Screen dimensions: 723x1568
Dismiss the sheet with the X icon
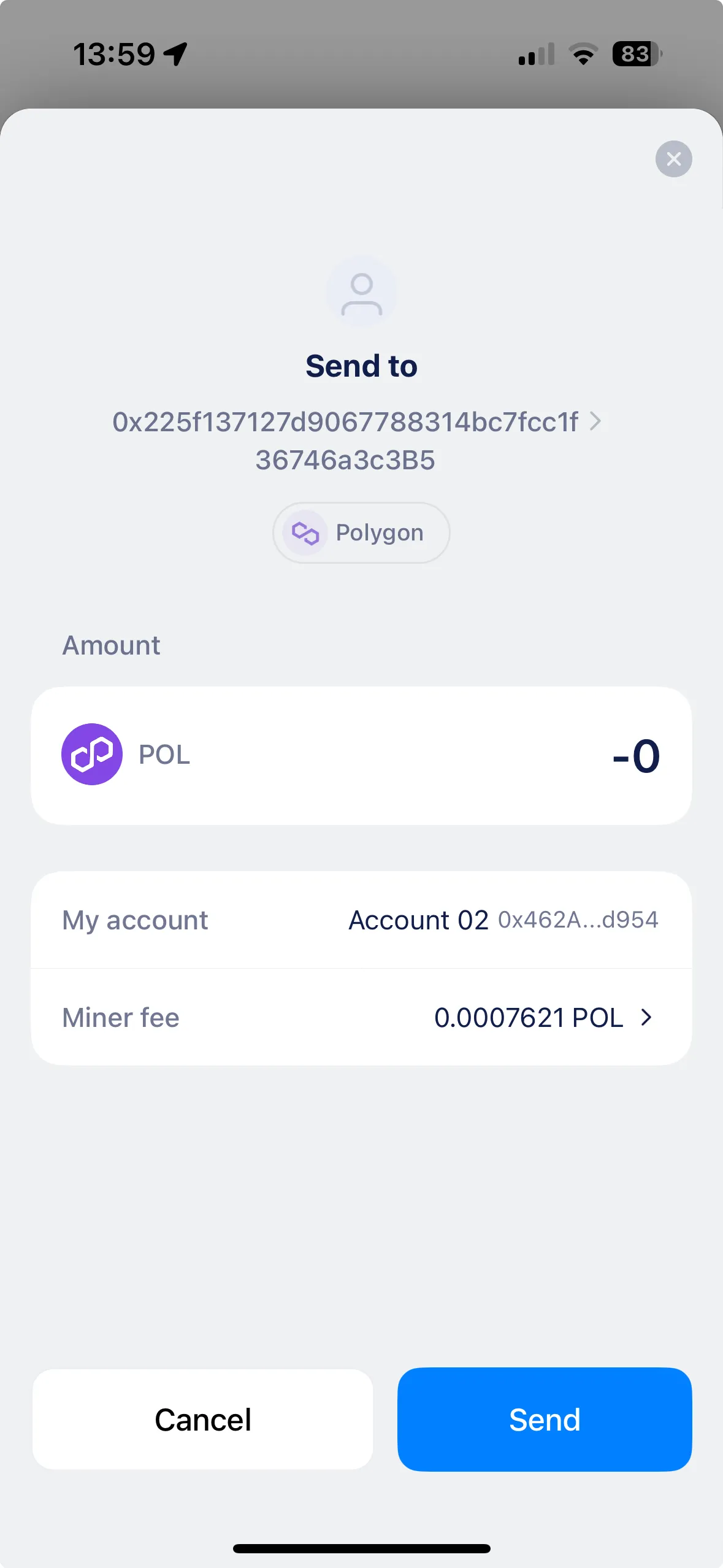[673, 159]
